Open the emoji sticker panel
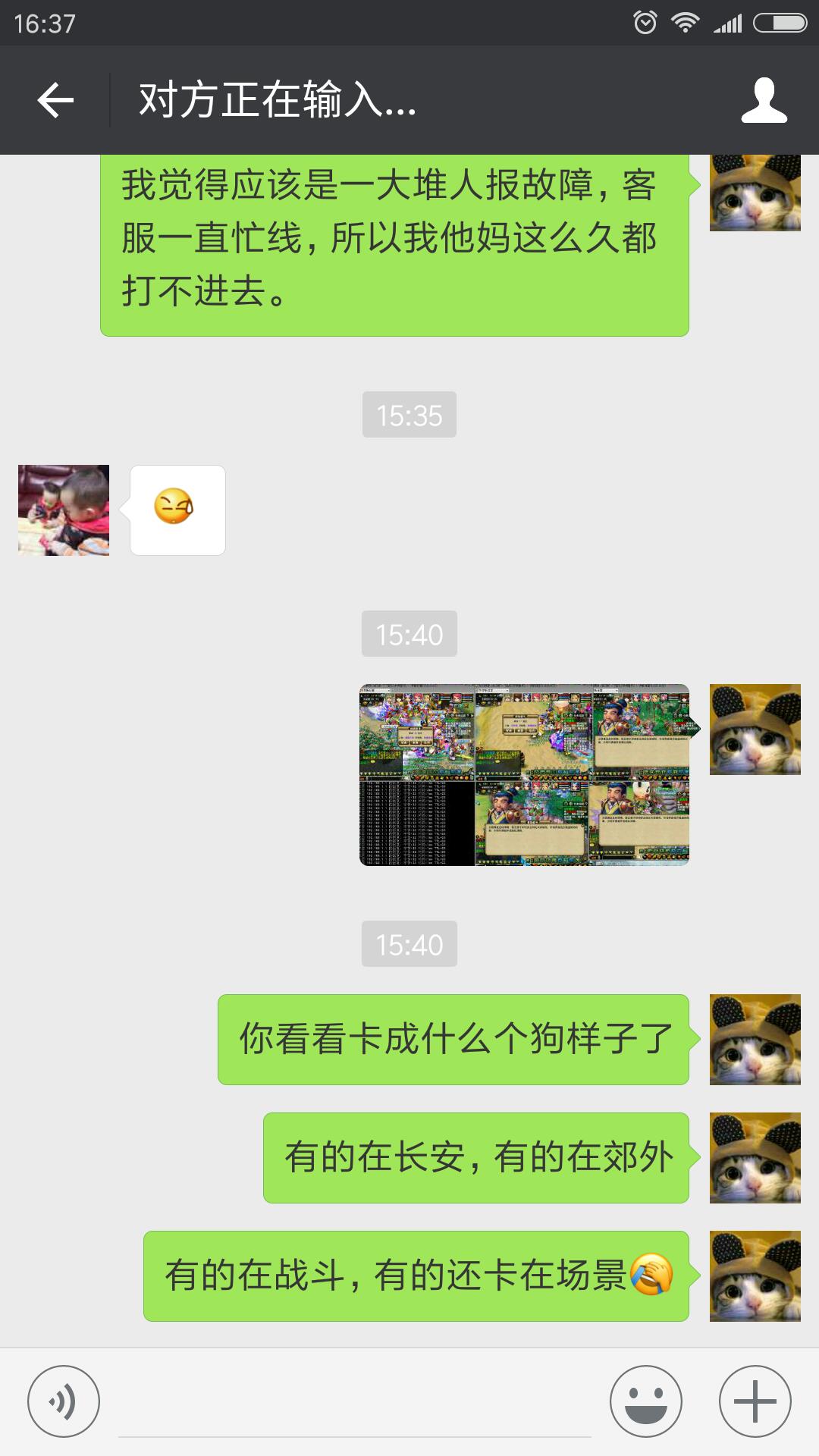The width and height of the screenshot is (819, 1456). pos(646,1401)
